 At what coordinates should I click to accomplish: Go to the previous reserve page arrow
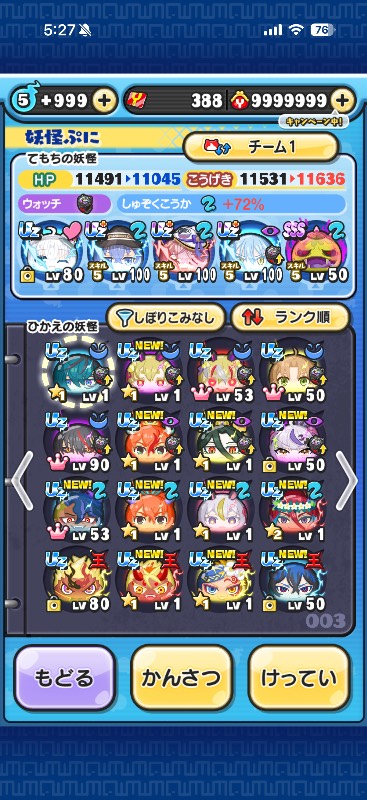coord(21,480)
